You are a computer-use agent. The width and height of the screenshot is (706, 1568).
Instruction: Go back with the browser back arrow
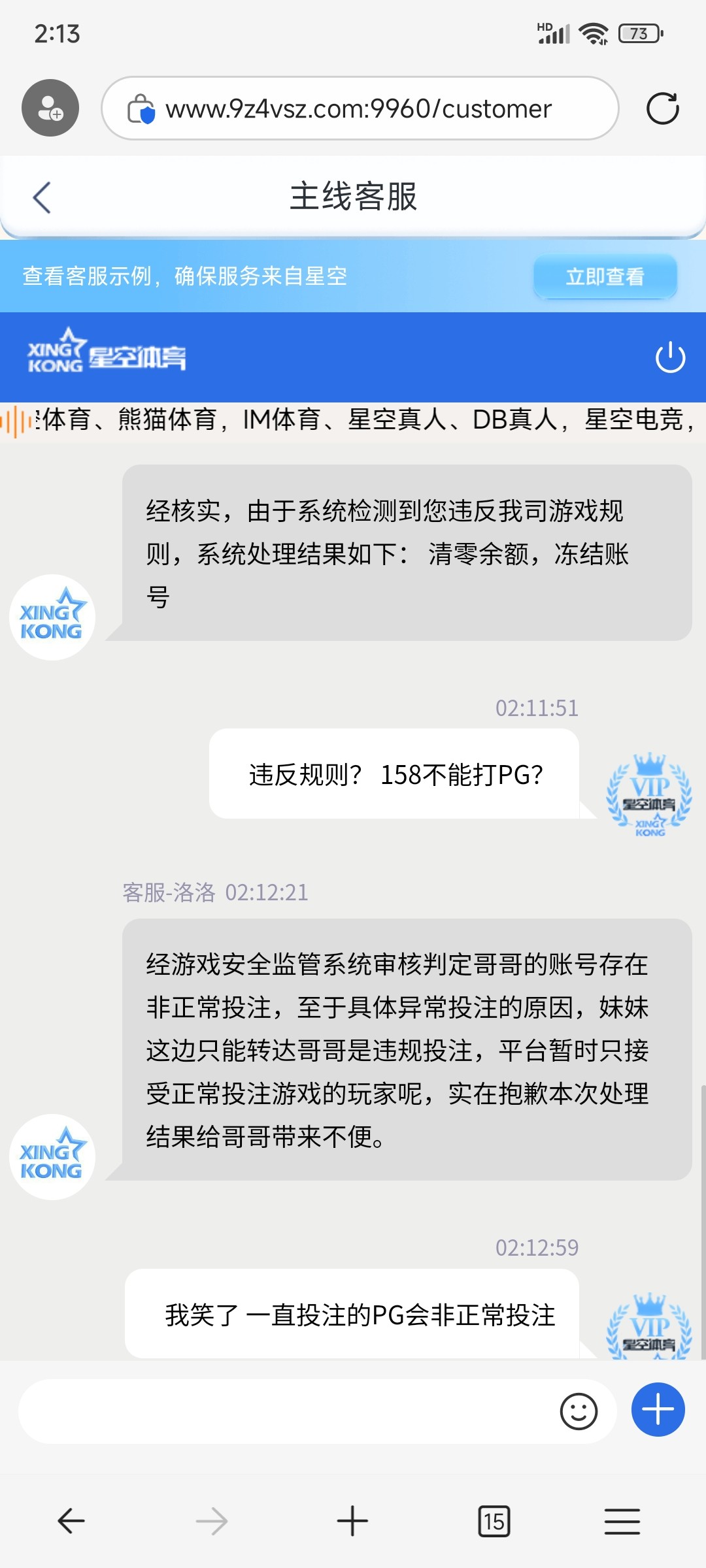[71, 1521]
